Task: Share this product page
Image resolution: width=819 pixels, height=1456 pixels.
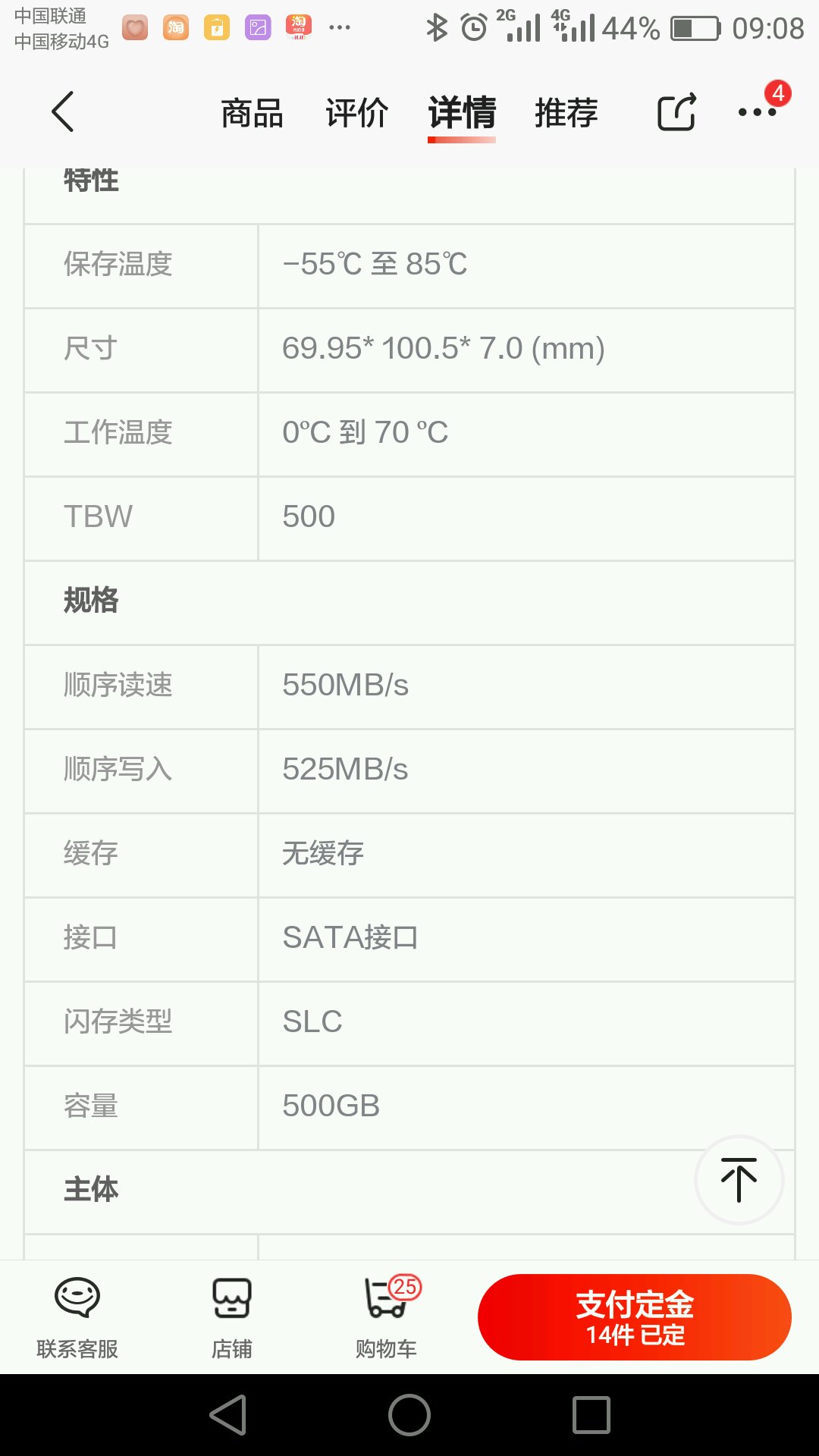Action: click(676, 112)
